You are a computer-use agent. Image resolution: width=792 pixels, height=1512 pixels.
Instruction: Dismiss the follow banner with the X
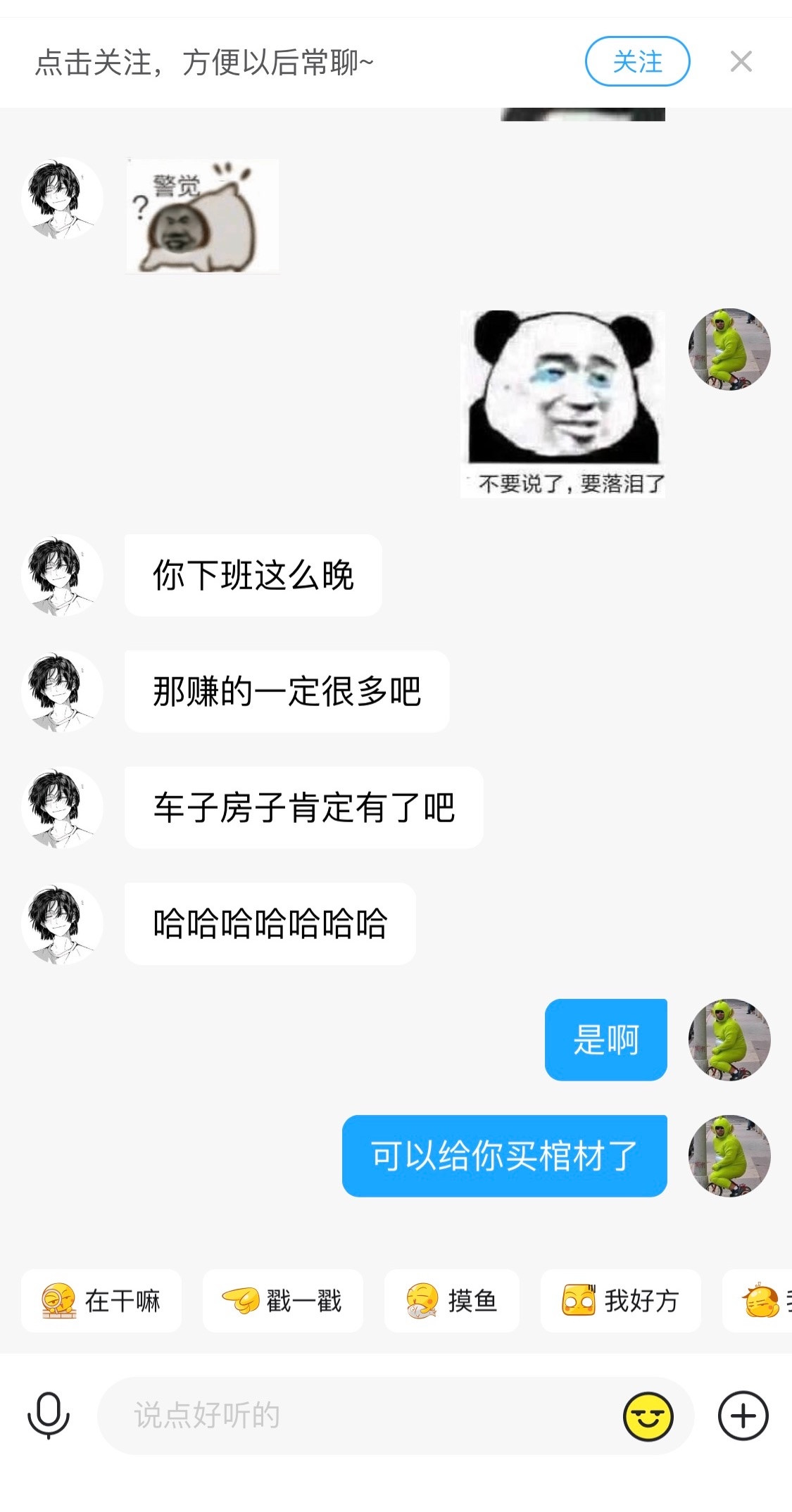pos(741,62)
